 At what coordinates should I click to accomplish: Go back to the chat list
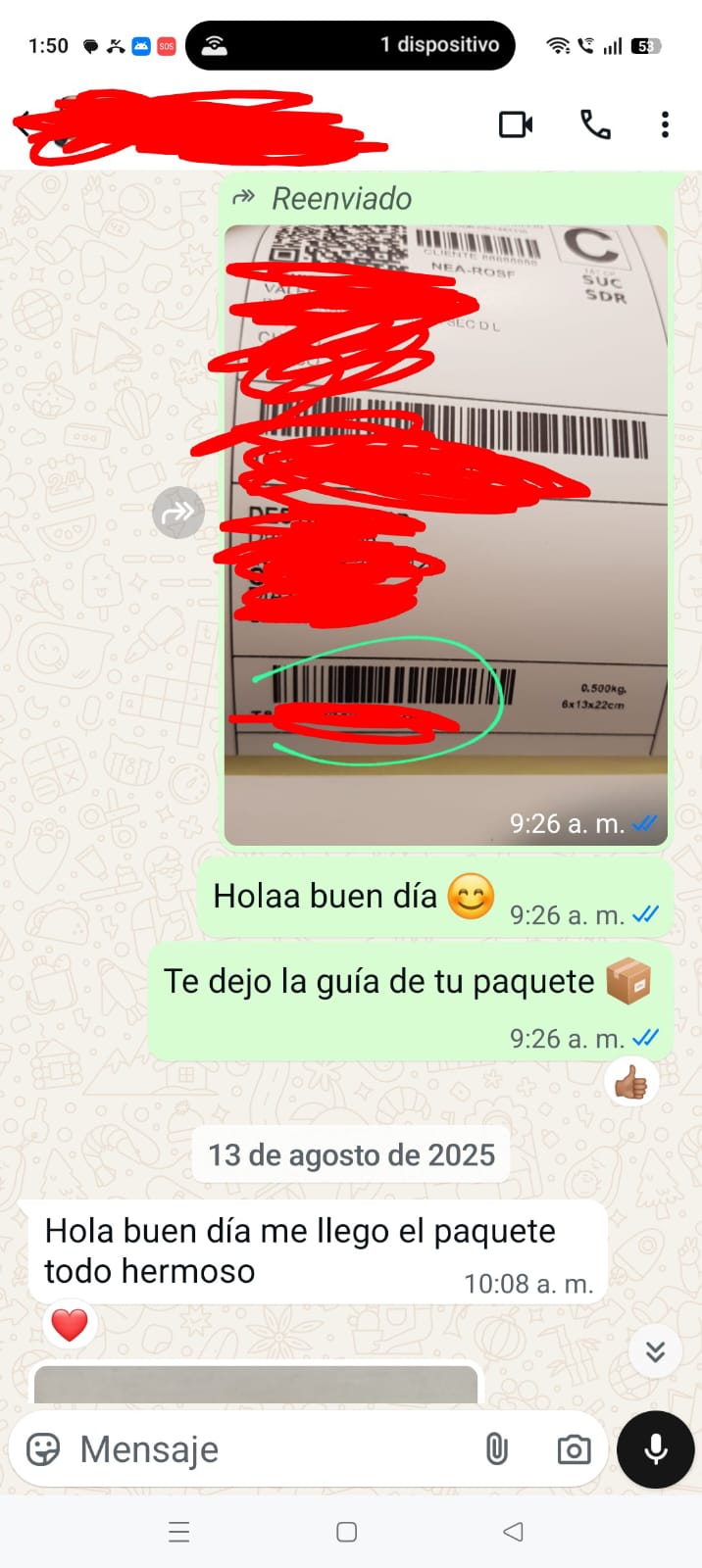coord(22,124)
